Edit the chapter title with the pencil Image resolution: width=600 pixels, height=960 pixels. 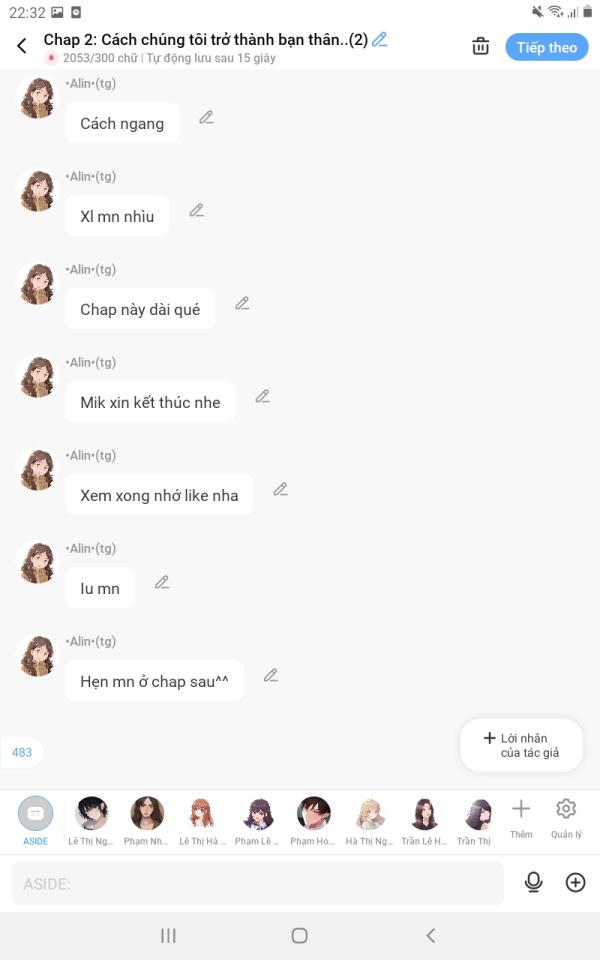[380, 39]
